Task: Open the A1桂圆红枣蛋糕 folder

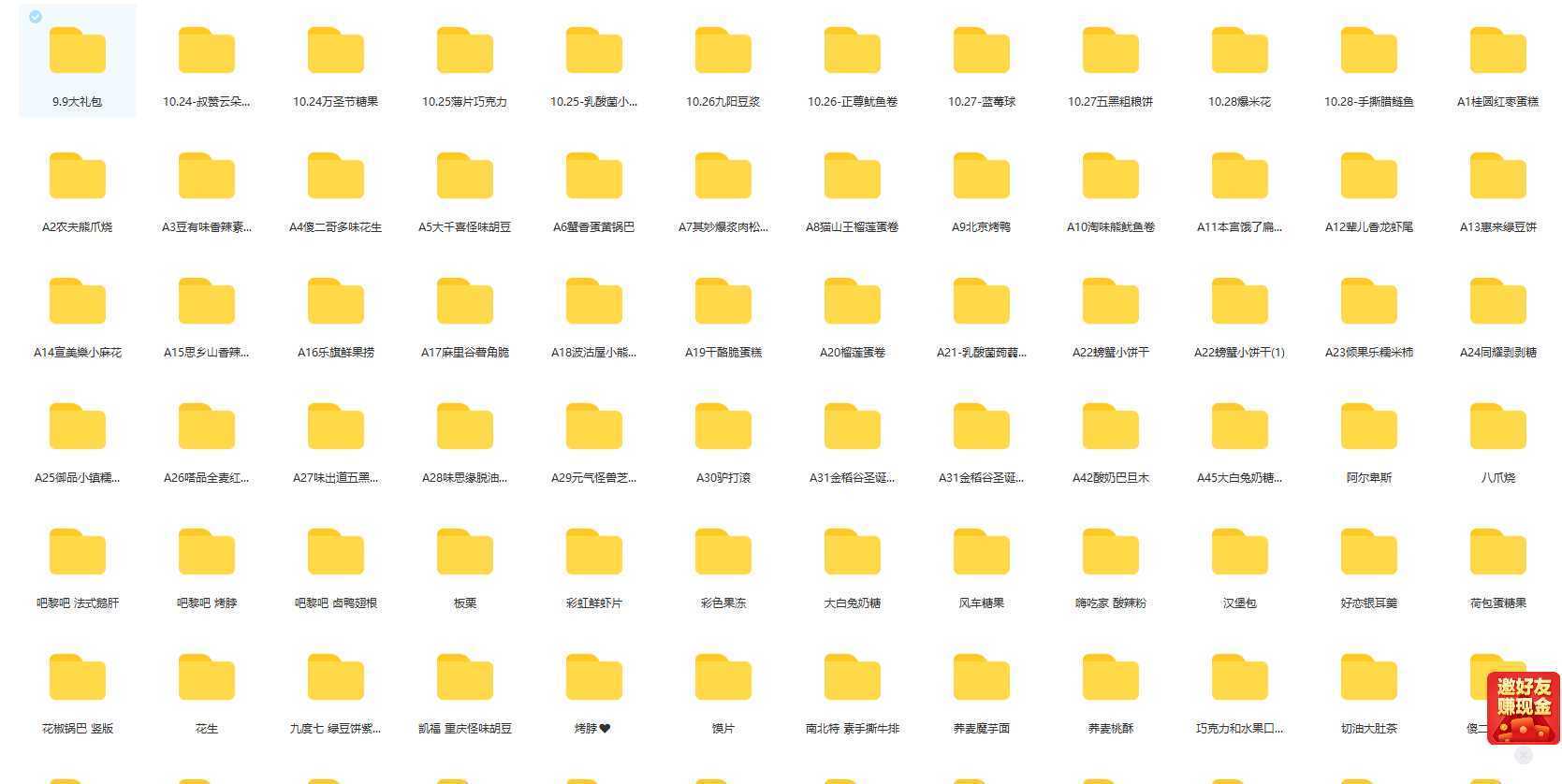Action: pyautogui.click(x=1497, y=51)
